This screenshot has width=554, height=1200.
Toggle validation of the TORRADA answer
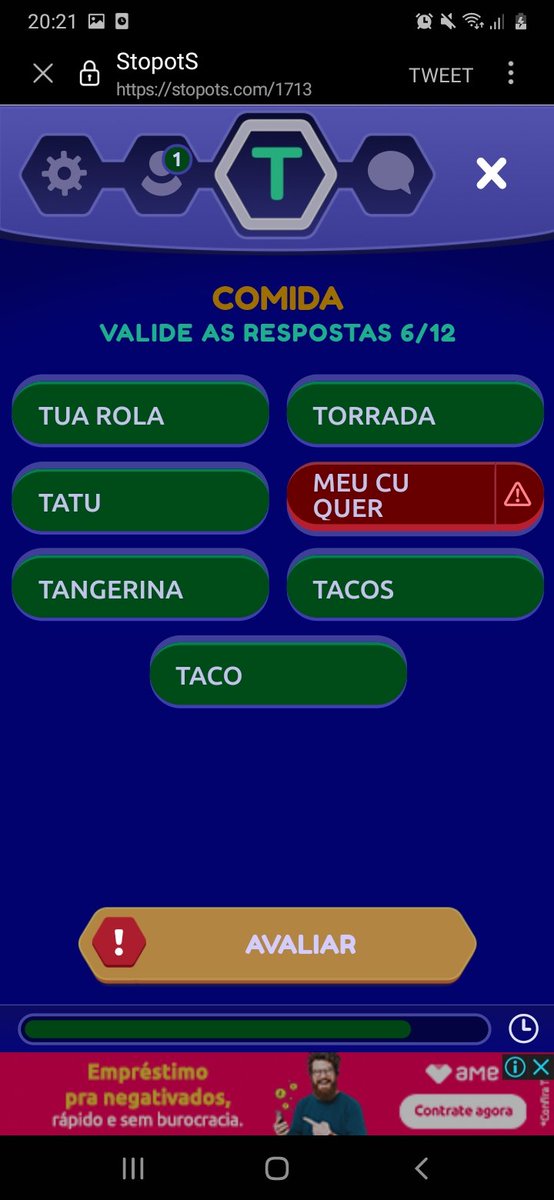[415, 414]
